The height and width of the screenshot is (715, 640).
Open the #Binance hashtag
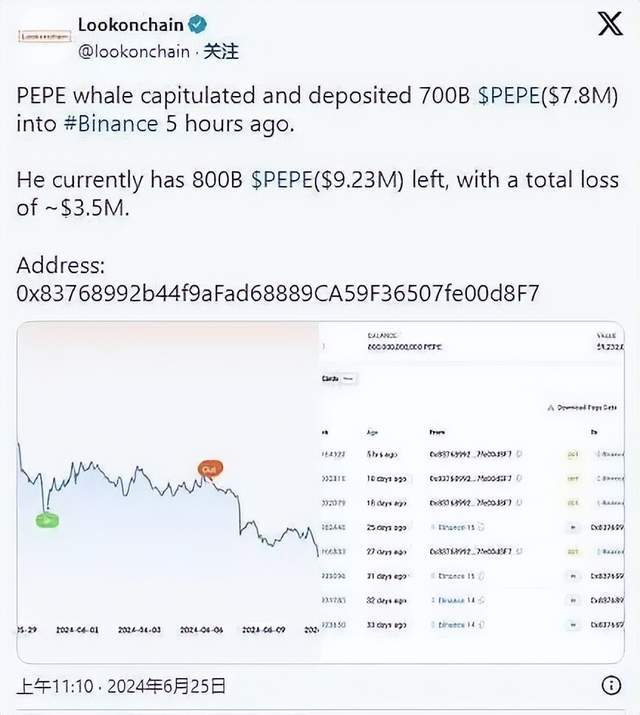point(110,124)
